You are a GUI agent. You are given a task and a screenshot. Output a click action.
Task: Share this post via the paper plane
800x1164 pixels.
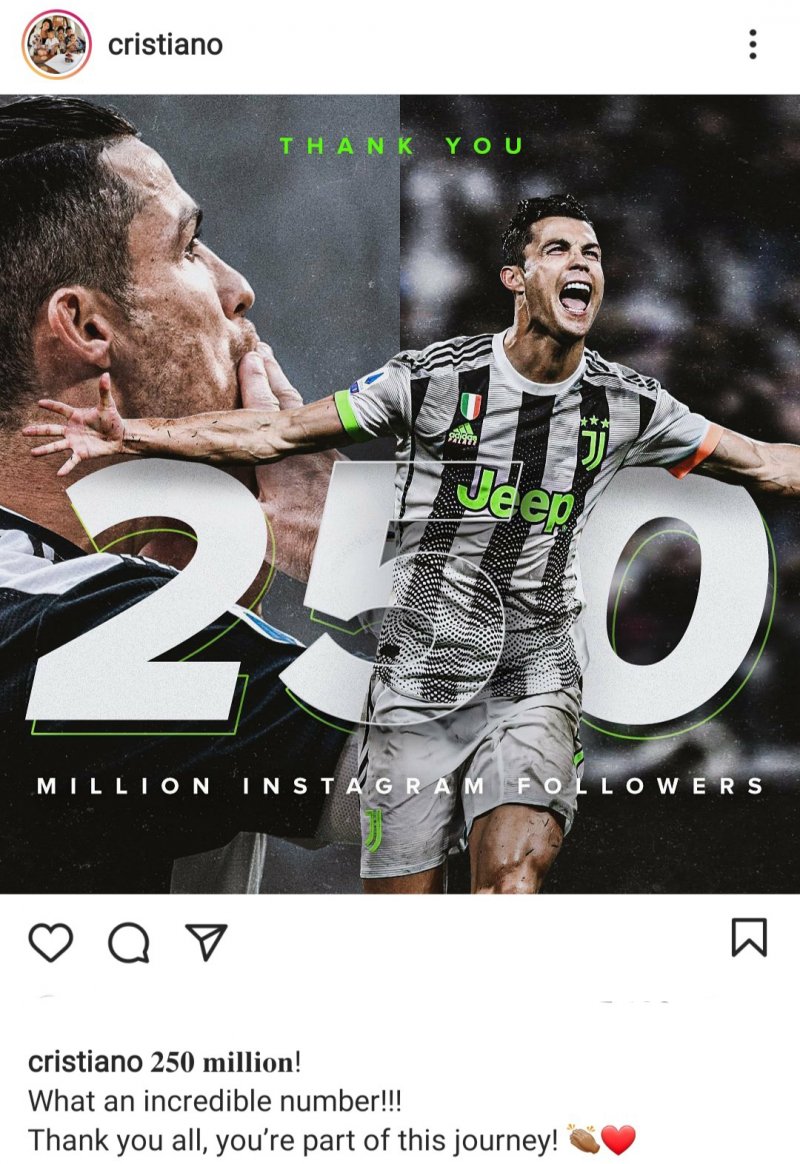coord(207,941)
